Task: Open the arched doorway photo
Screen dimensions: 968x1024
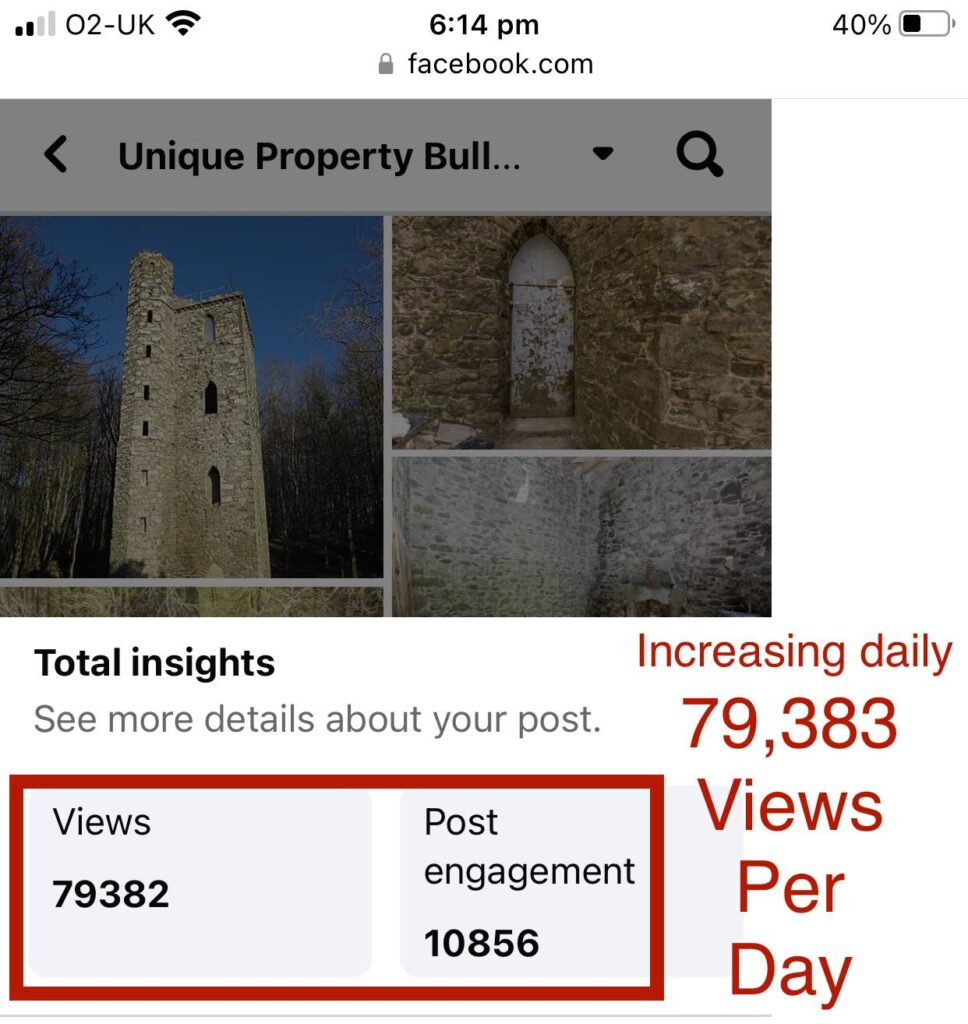Action: pyautogui.click(x=581, y=331)
